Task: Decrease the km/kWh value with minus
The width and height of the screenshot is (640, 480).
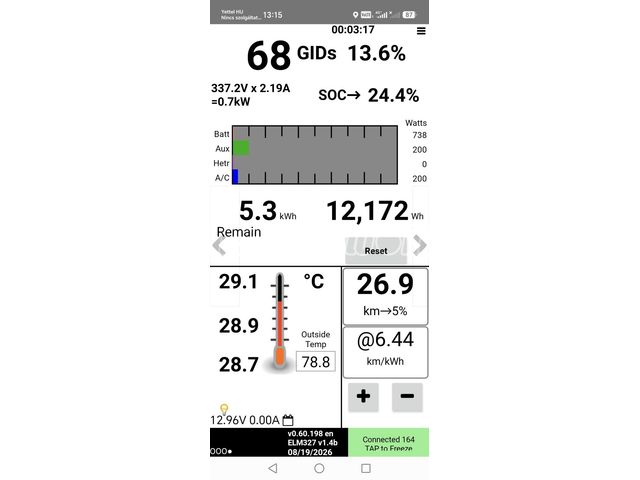Action: pyautogui.click(x=407, y=396)
